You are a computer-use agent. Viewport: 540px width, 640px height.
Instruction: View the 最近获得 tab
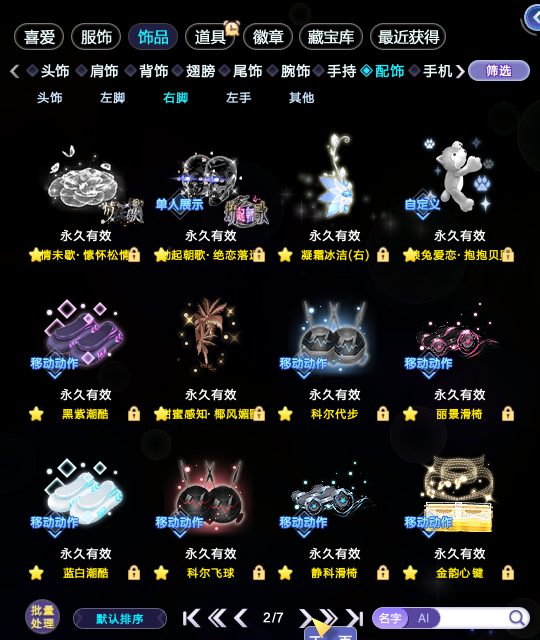tap(408, 37)
